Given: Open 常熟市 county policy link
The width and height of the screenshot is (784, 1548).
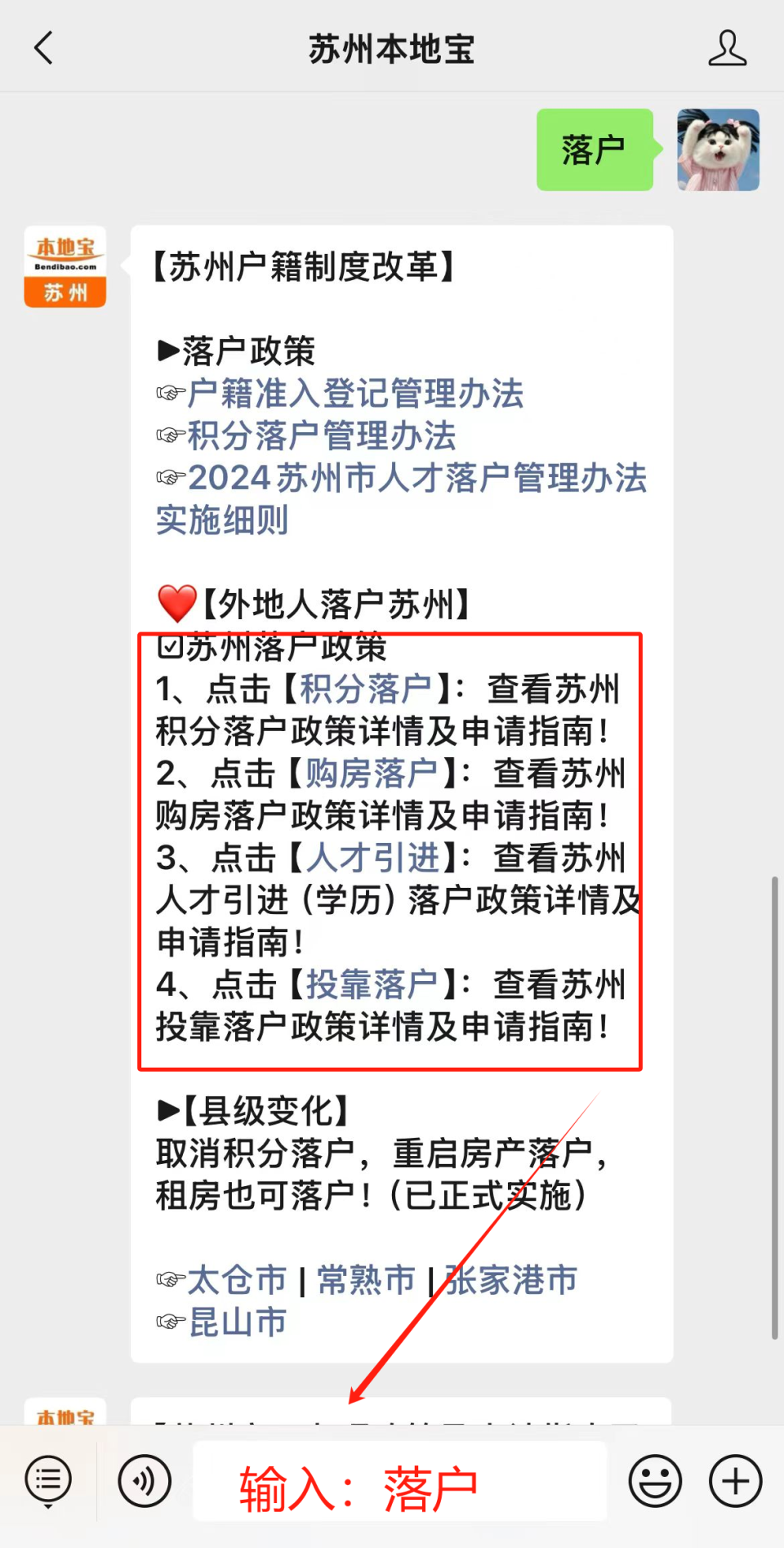Looking at the screenshot, I should pyautogui.click(x=365, y=1280).
